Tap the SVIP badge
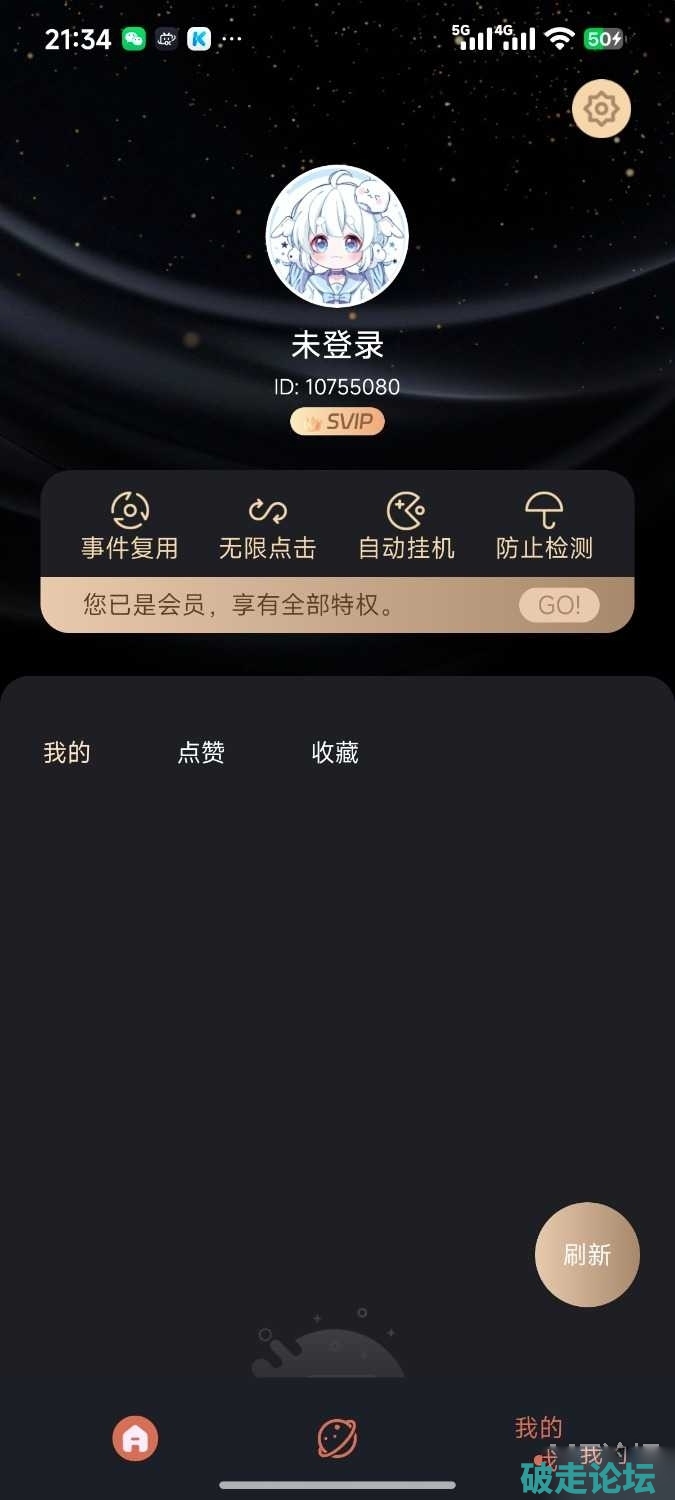 [x=337, y=422]
